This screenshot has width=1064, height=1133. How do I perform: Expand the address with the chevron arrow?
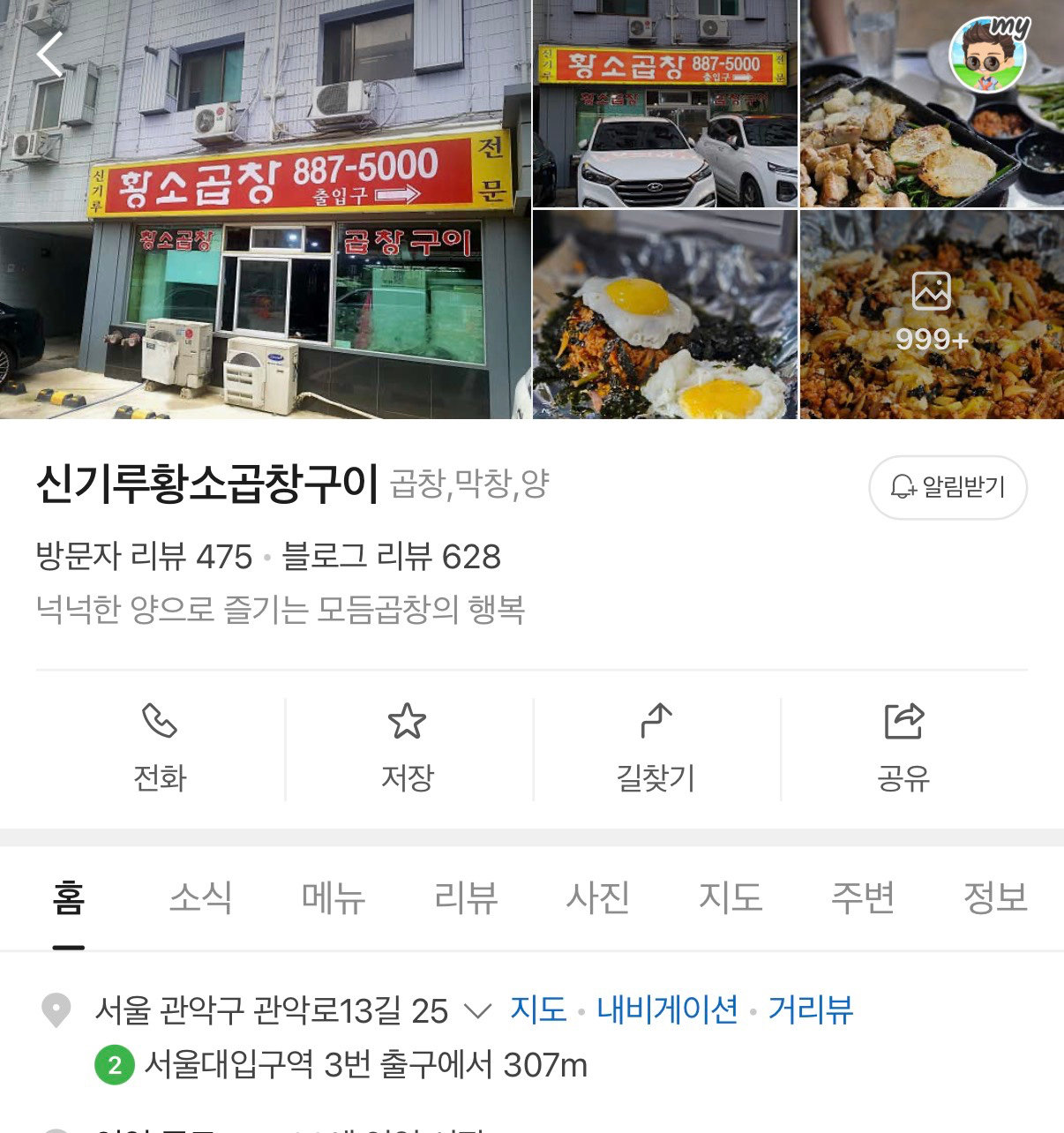coord(476,1013)
